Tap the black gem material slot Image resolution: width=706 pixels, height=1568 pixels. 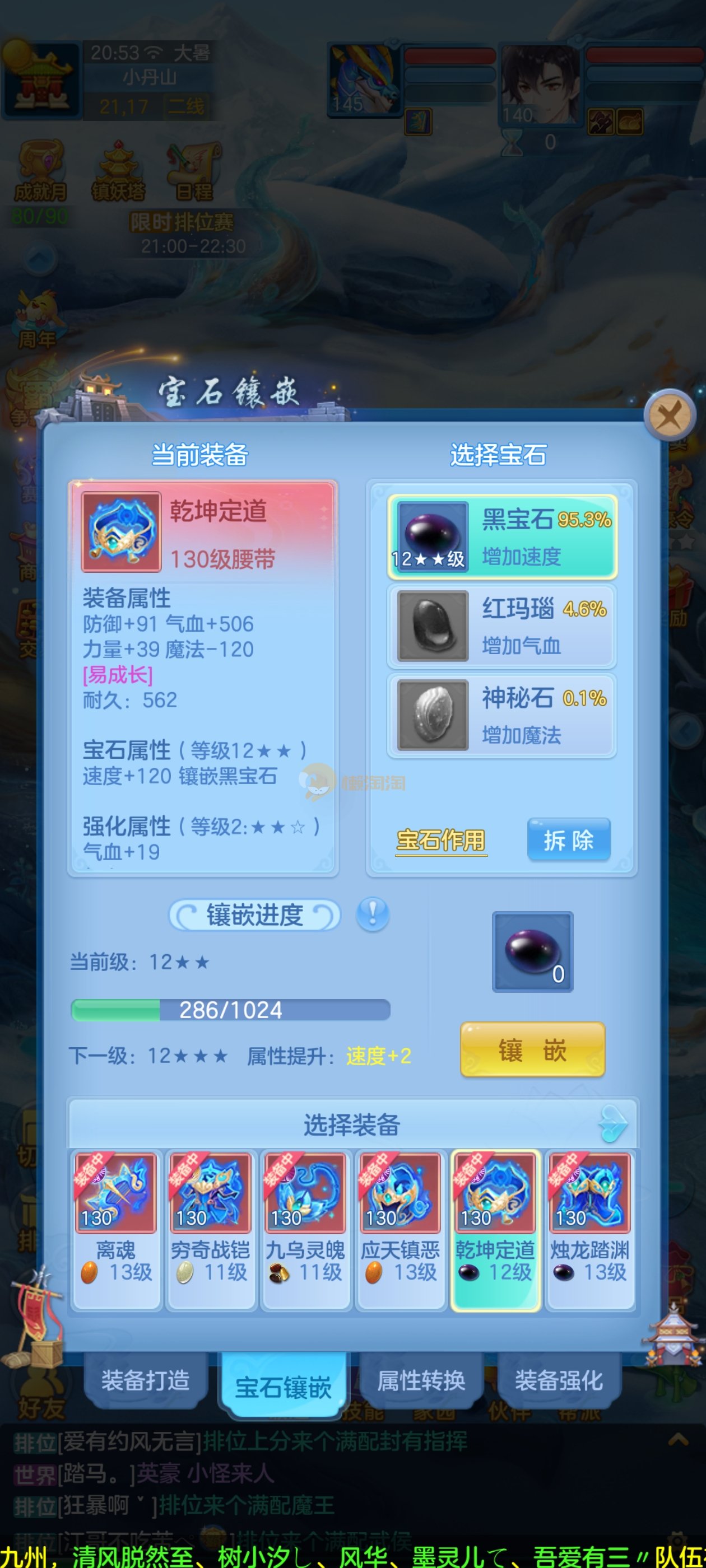[x=532, y=951]
